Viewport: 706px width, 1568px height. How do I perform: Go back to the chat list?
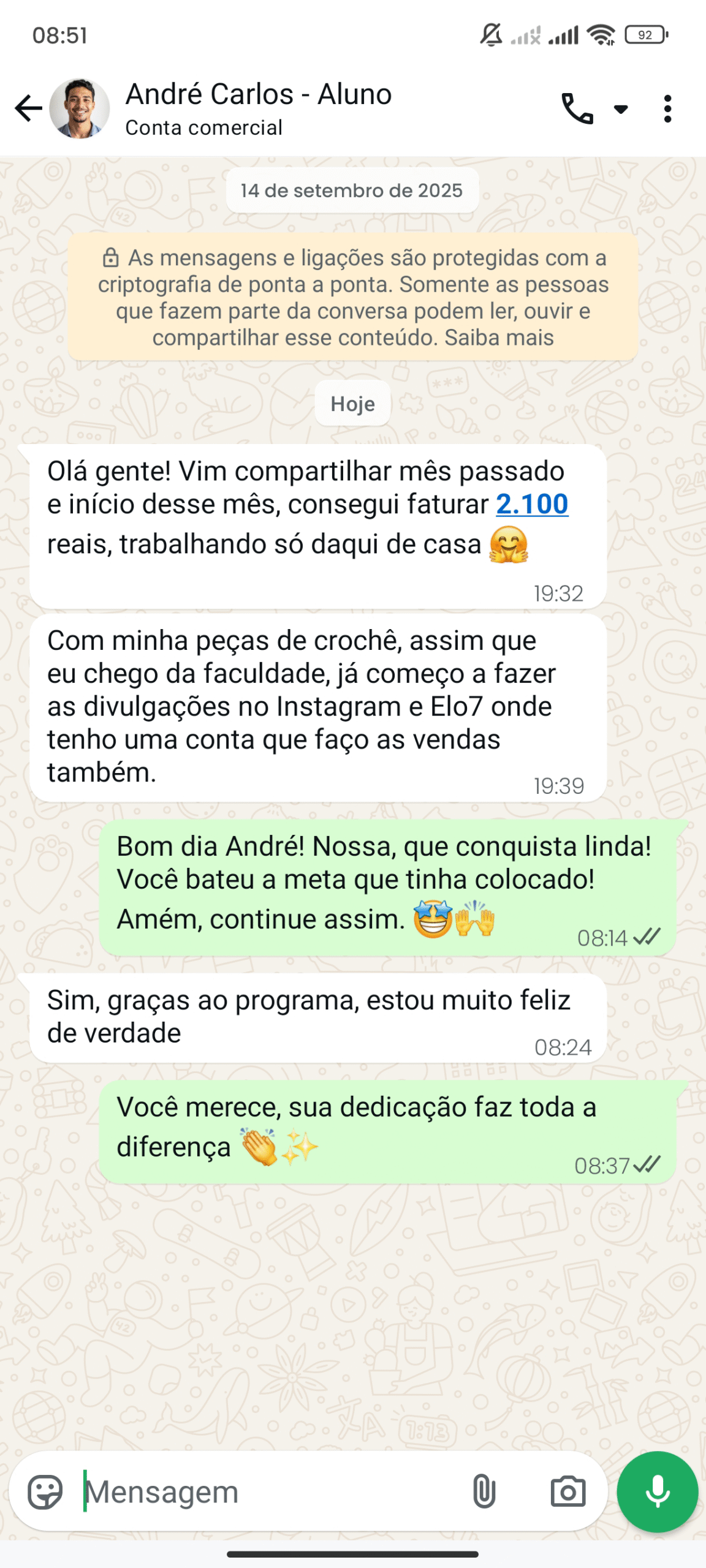click(x=28, y=109)
